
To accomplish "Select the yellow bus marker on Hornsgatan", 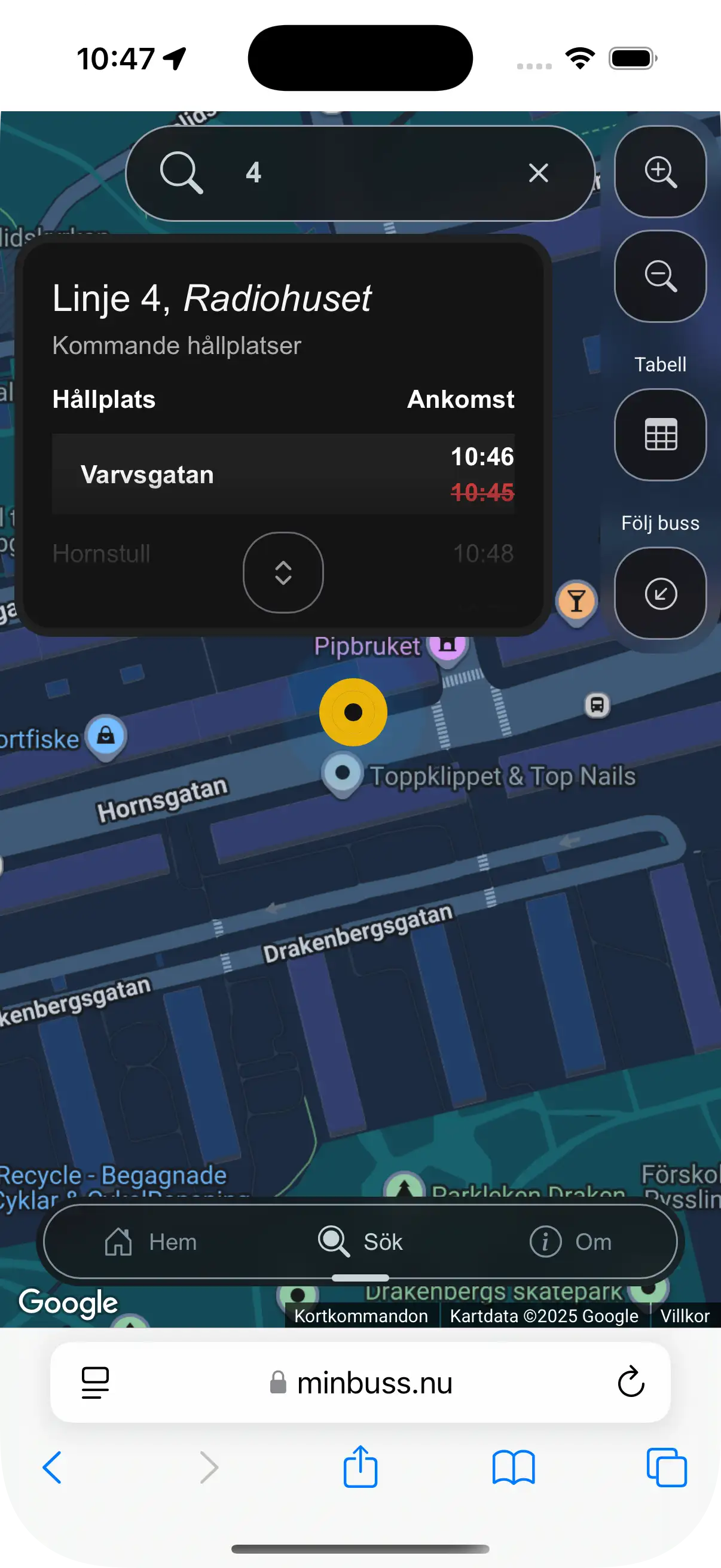I will pyautogui.click(x=353, y=712).
